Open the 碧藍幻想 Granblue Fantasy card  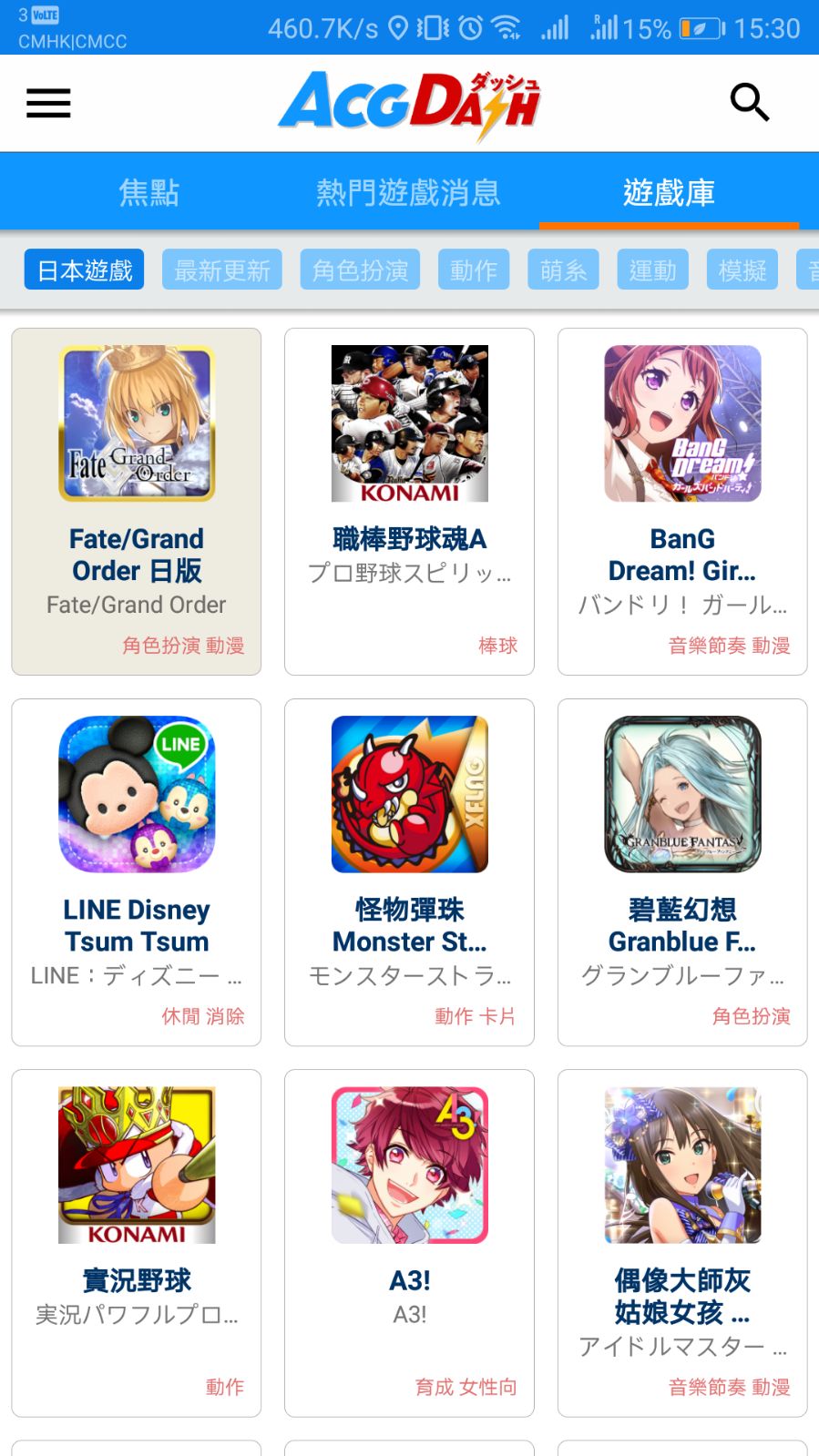click(x=682, y=872)
